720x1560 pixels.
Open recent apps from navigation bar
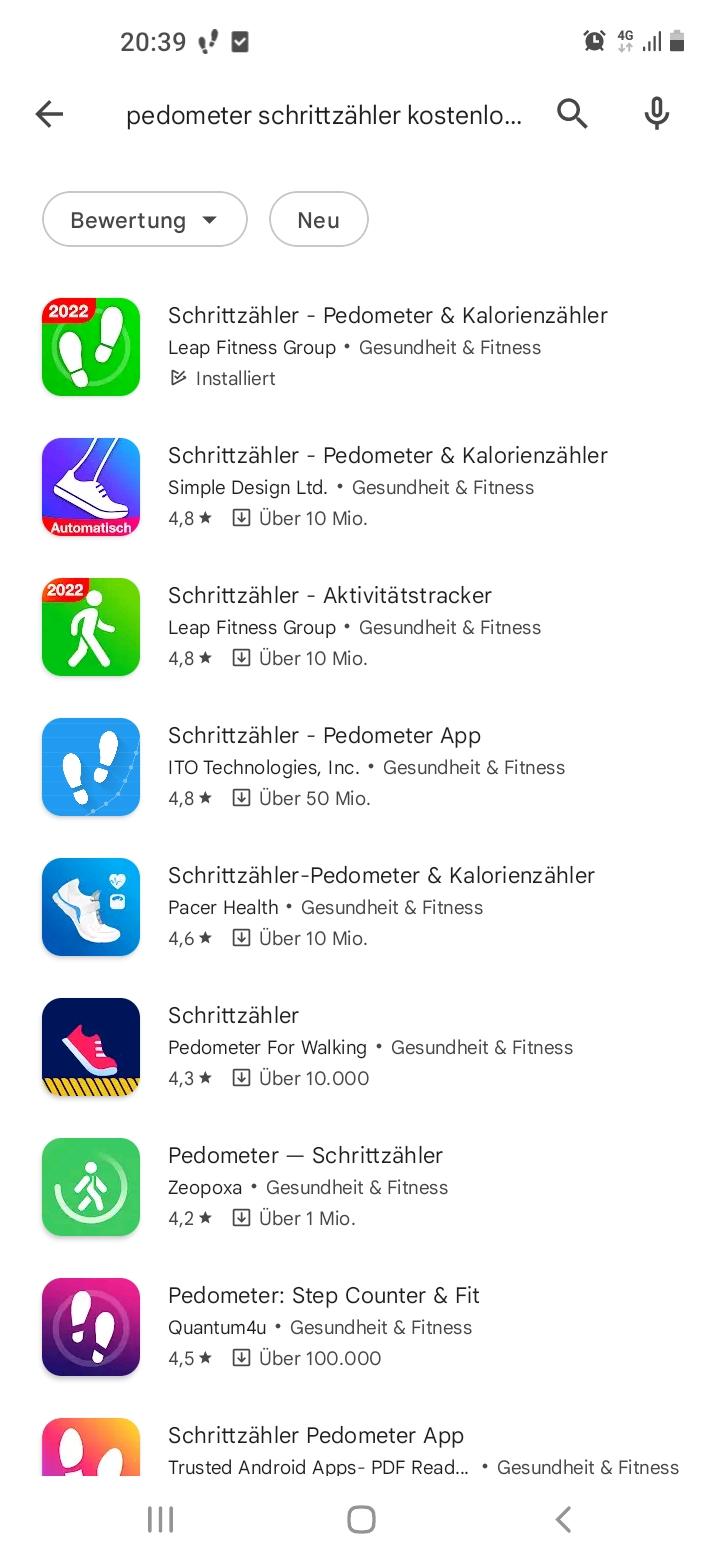click(x=160, y=1520)
